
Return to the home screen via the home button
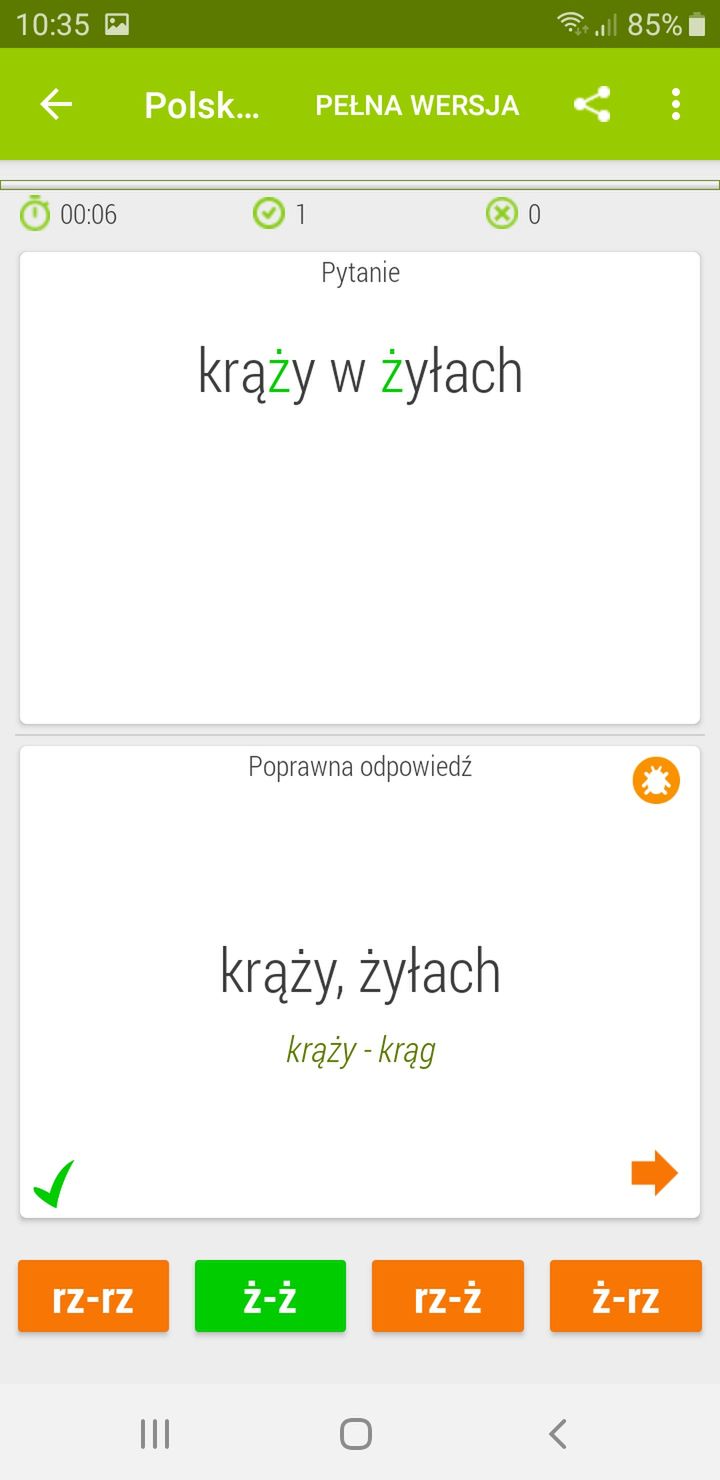click(x=356, y=1434)
